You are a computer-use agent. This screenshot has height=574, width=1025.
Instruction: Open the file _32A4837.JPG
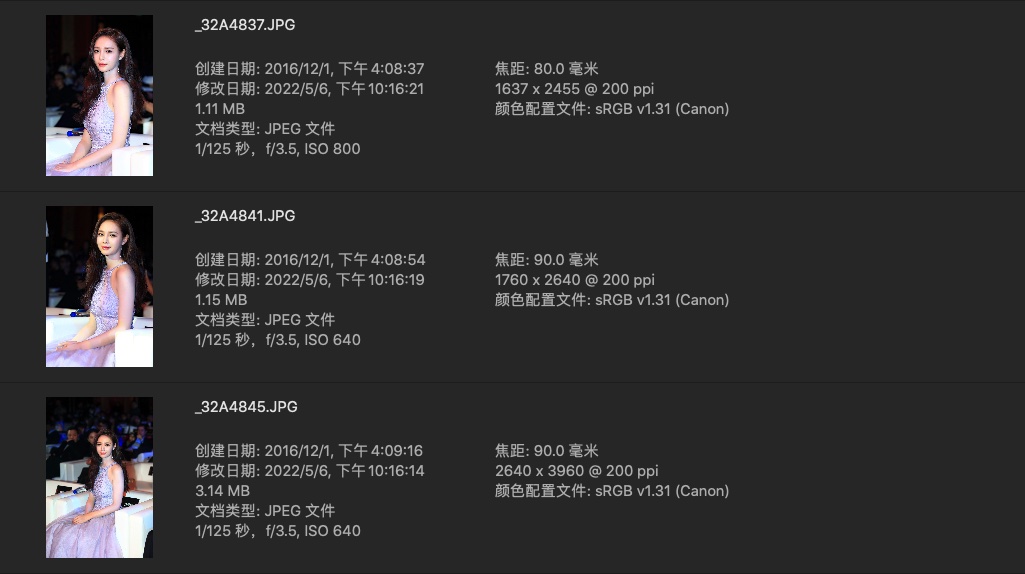(99, 96)
